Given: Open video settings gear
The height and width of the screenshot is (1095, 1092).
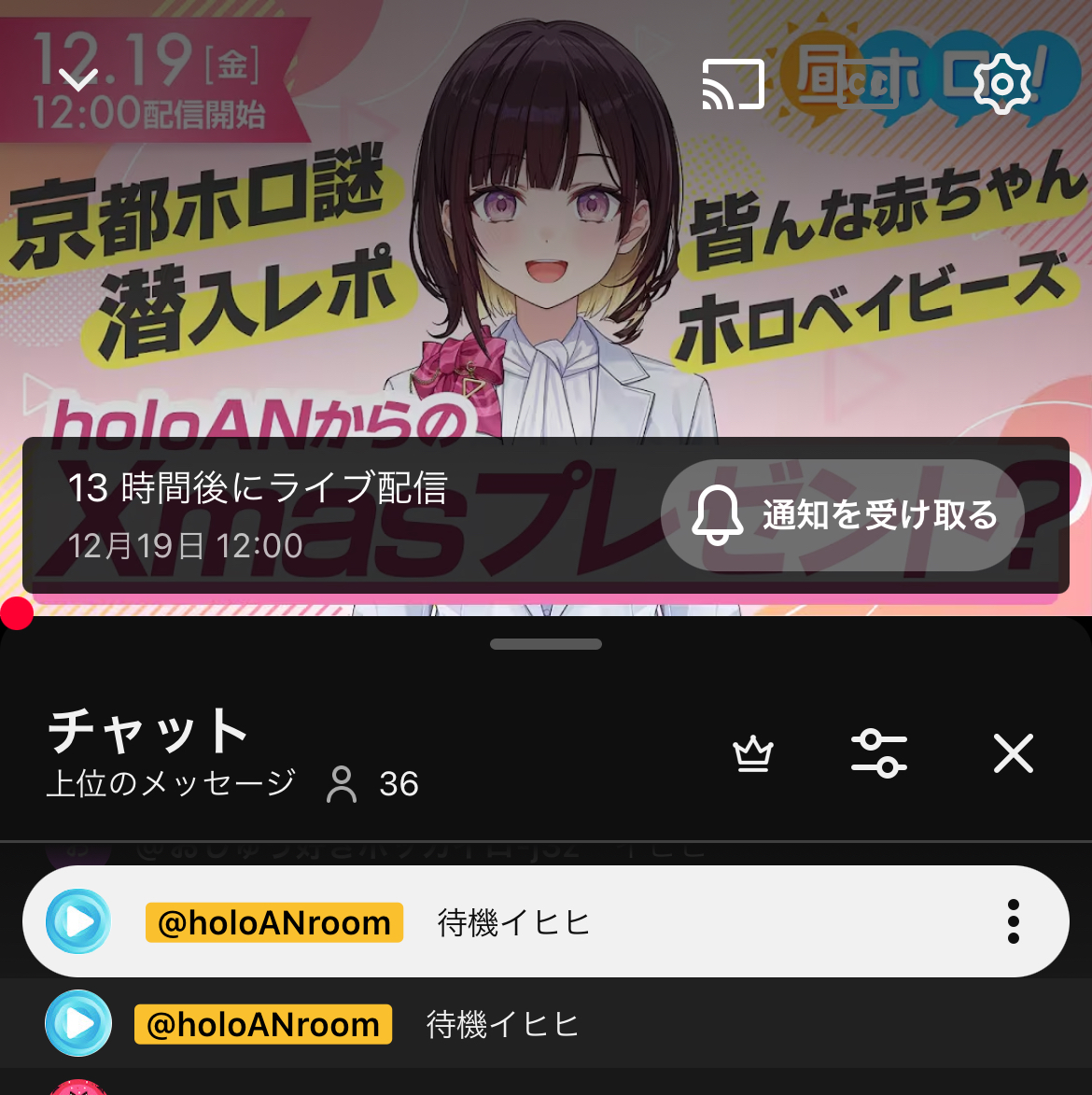Looking at the screenshot, I should click(x=1001, y=84).
